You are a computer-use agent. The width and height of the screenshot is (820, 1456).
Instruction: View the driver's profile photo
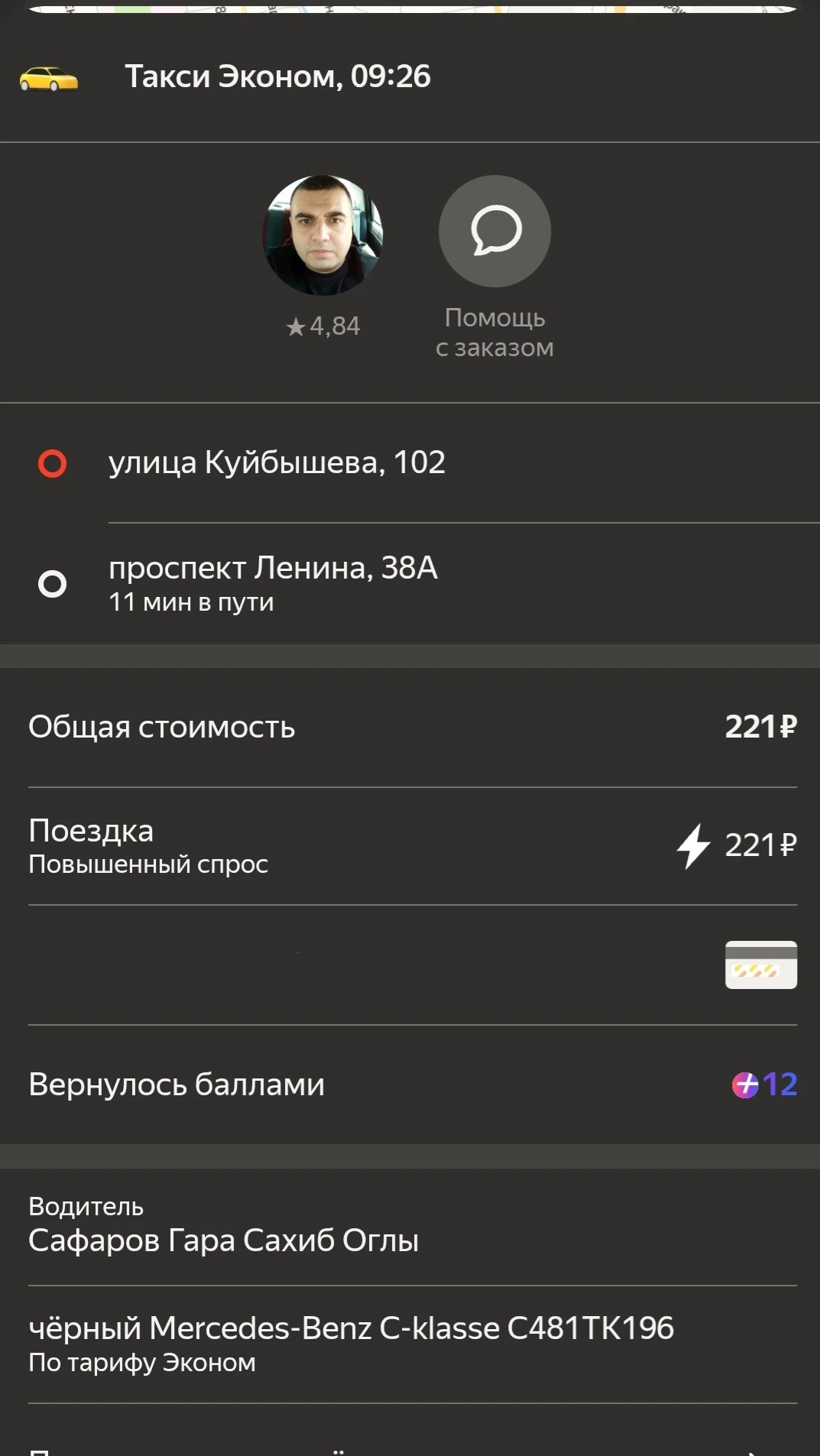point(322,235)
